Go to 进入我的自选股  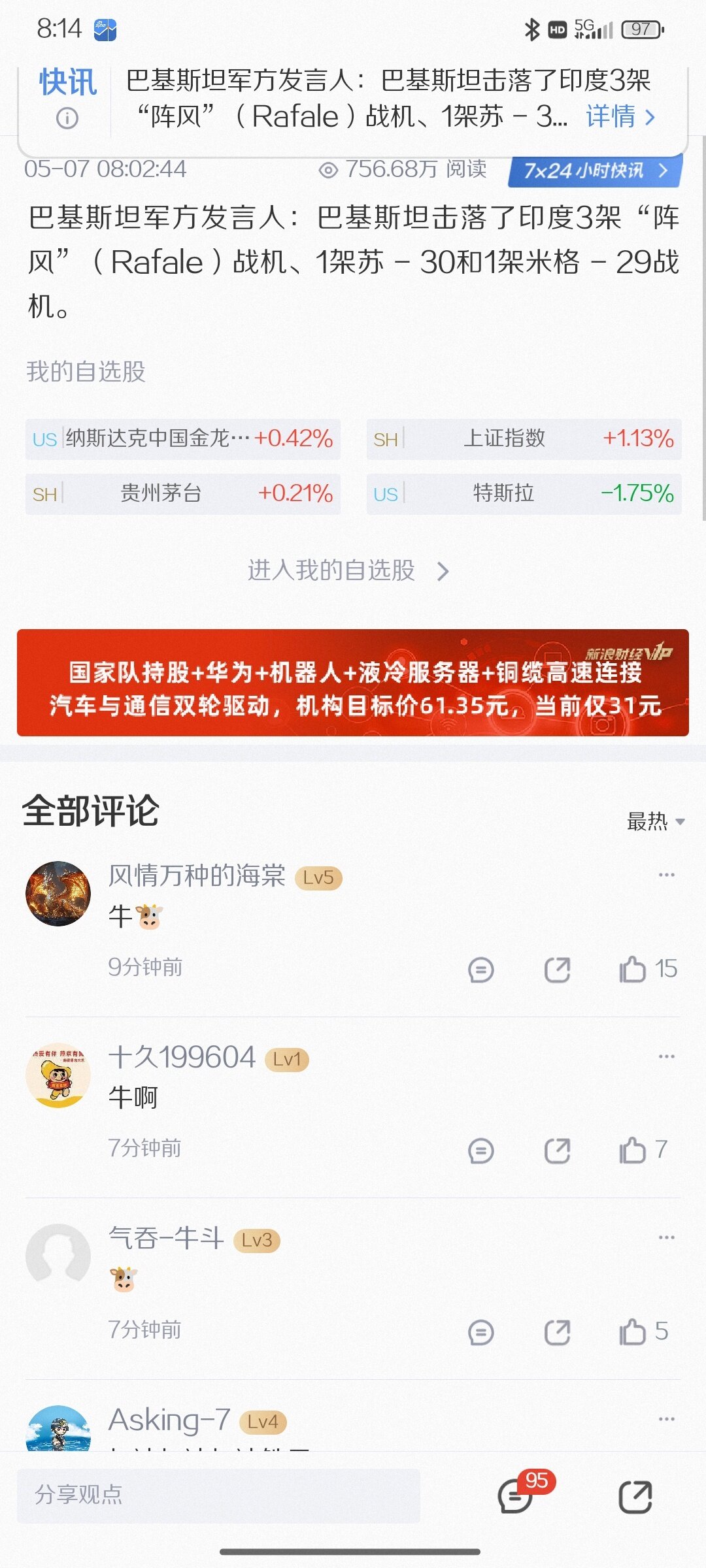[x=348, y=570]
